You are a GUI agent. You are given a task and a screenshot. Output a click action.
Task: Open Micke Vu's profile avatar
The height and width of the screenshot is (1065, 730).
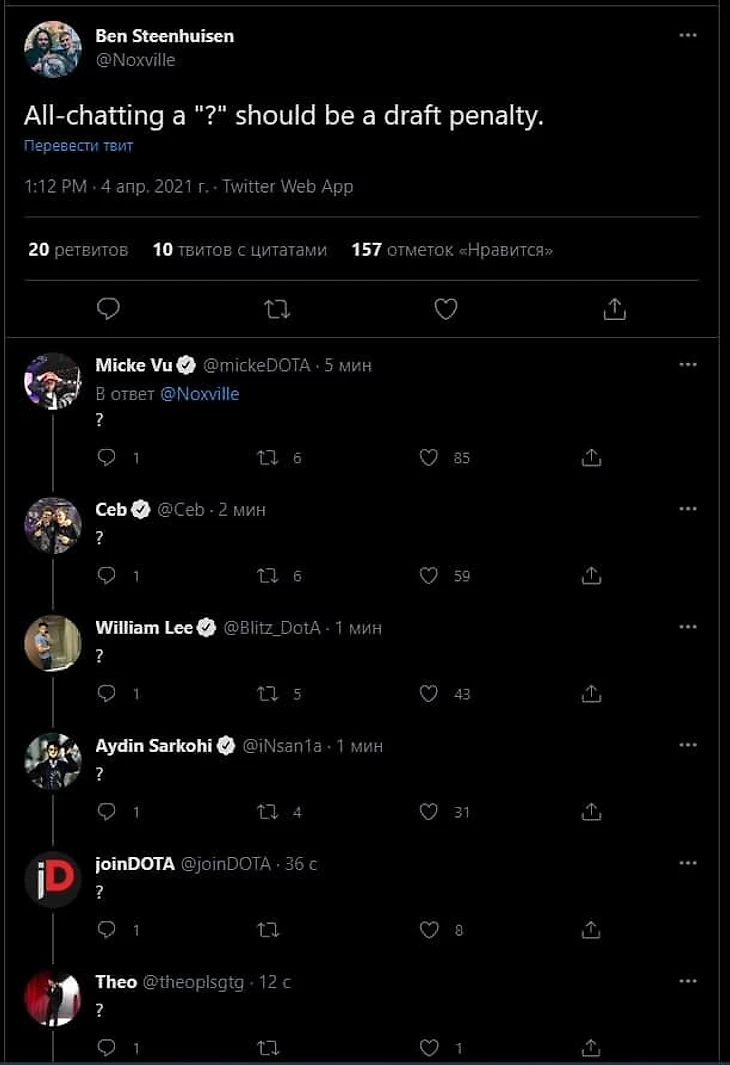pyautogui.click(x=52, y=381)
